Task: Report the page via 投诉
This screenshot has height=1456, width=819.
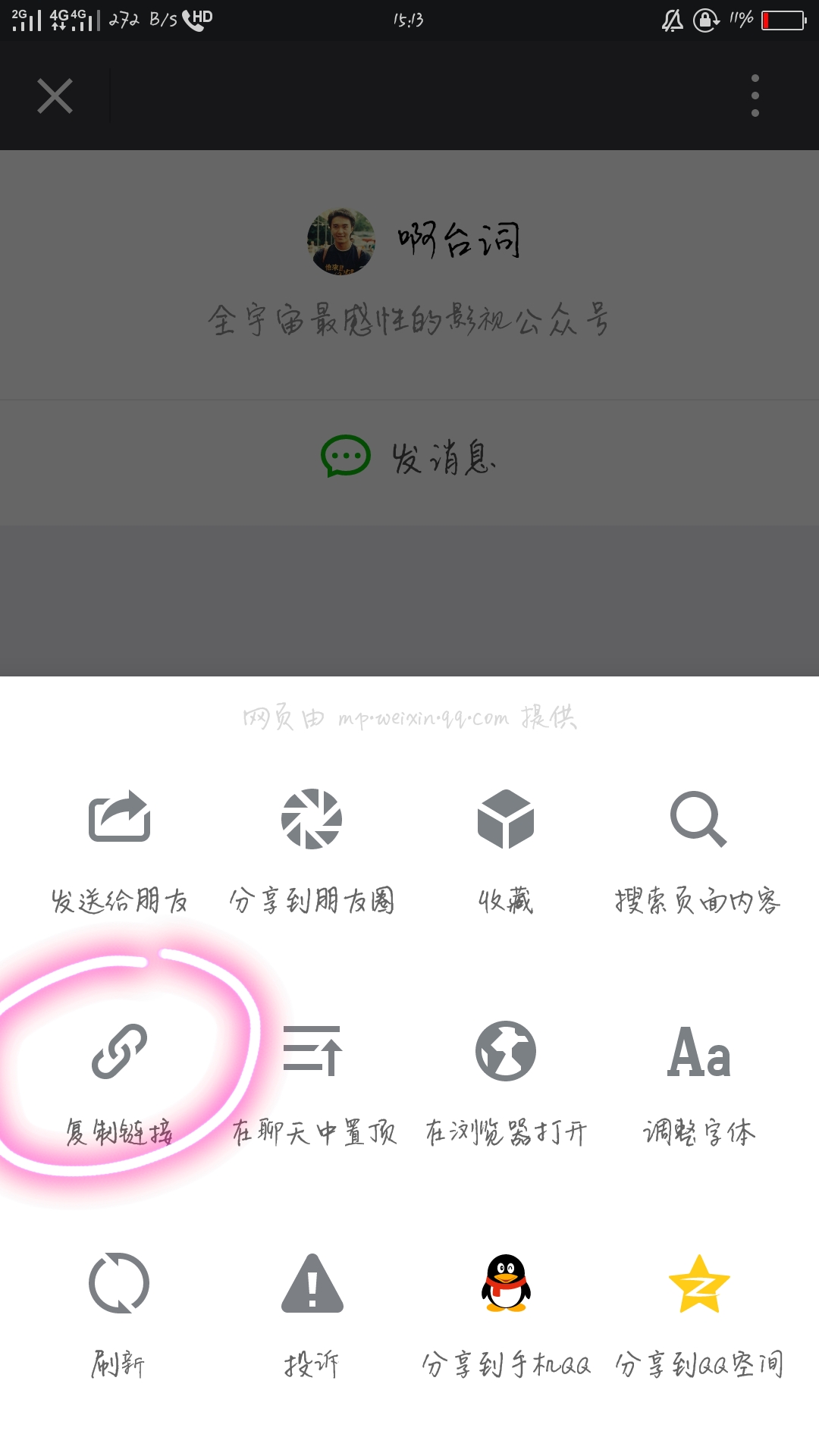Action: (312, 1316)
